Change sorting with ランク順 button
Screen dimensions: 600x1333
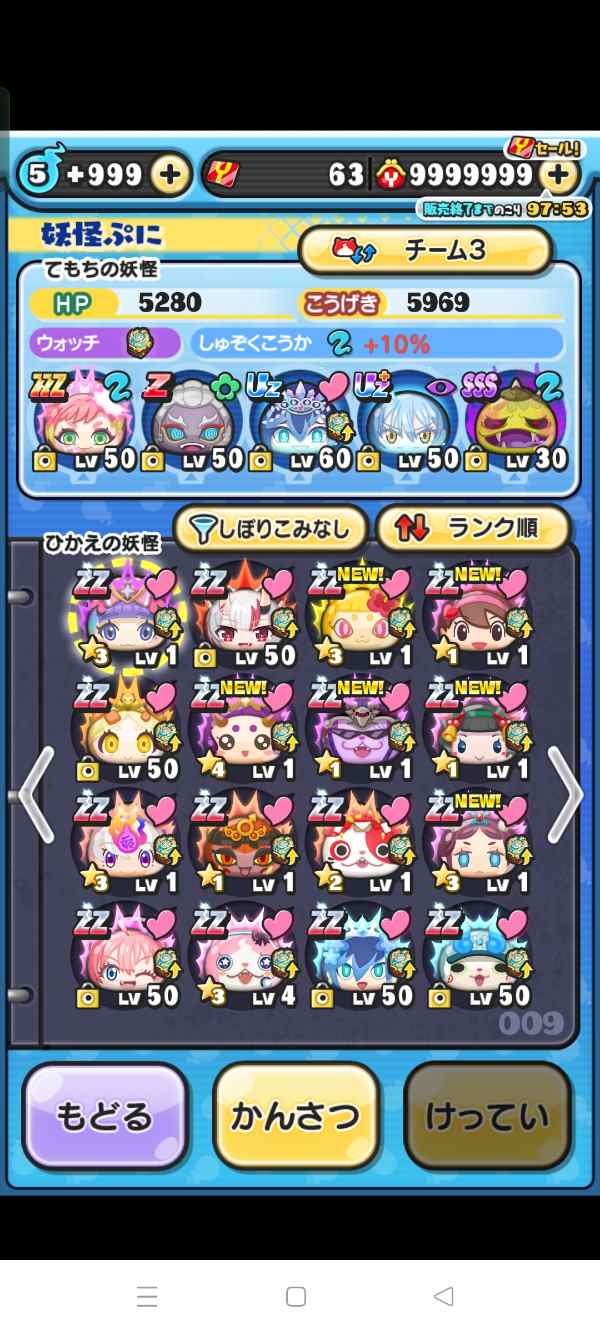[473, 530]
